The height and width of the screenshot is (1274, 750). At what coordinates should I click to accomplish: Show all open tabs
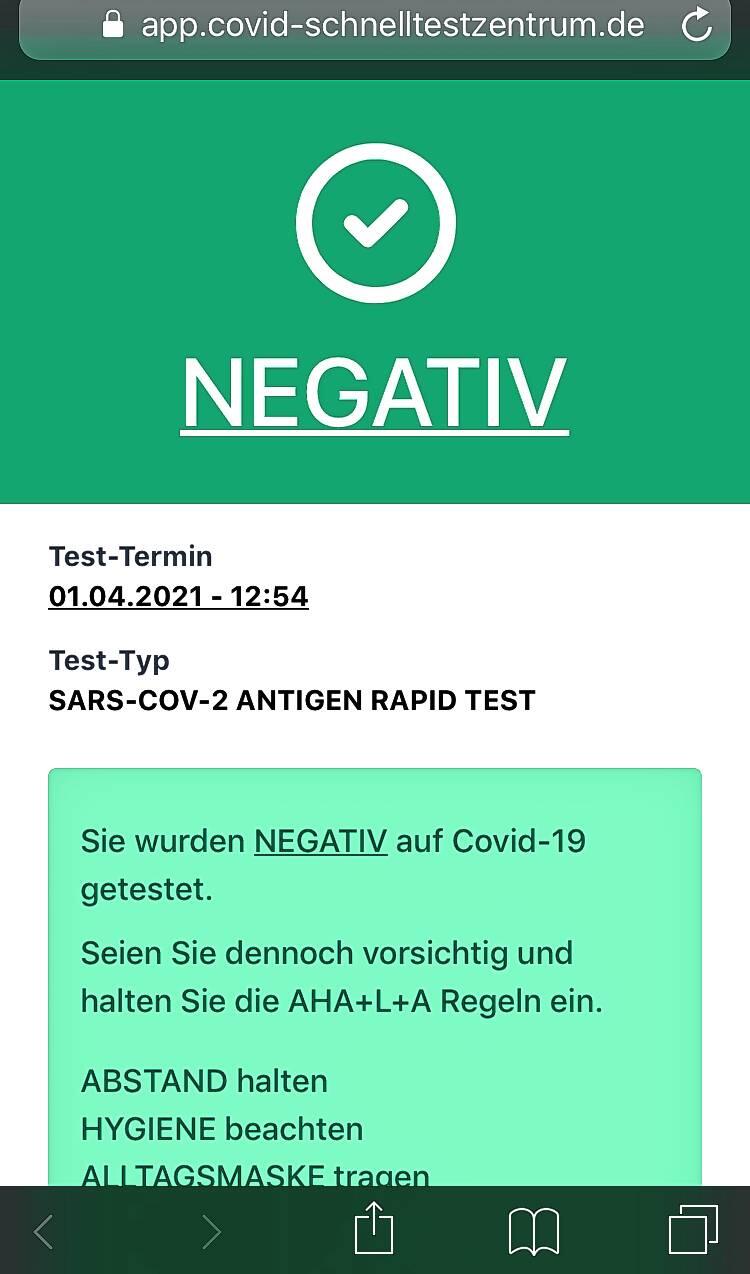coord(693,1230)
